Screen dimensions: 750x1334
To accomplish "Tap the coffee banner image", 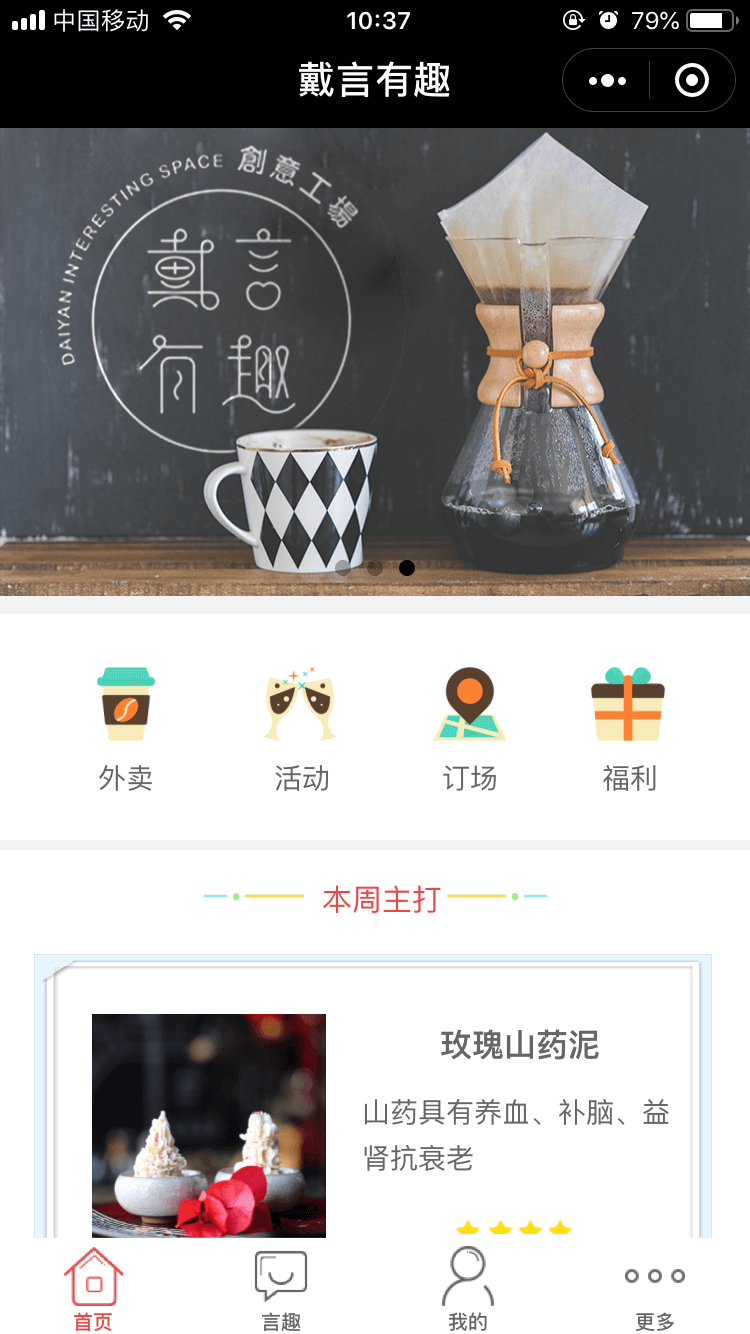I will point(374,361).
